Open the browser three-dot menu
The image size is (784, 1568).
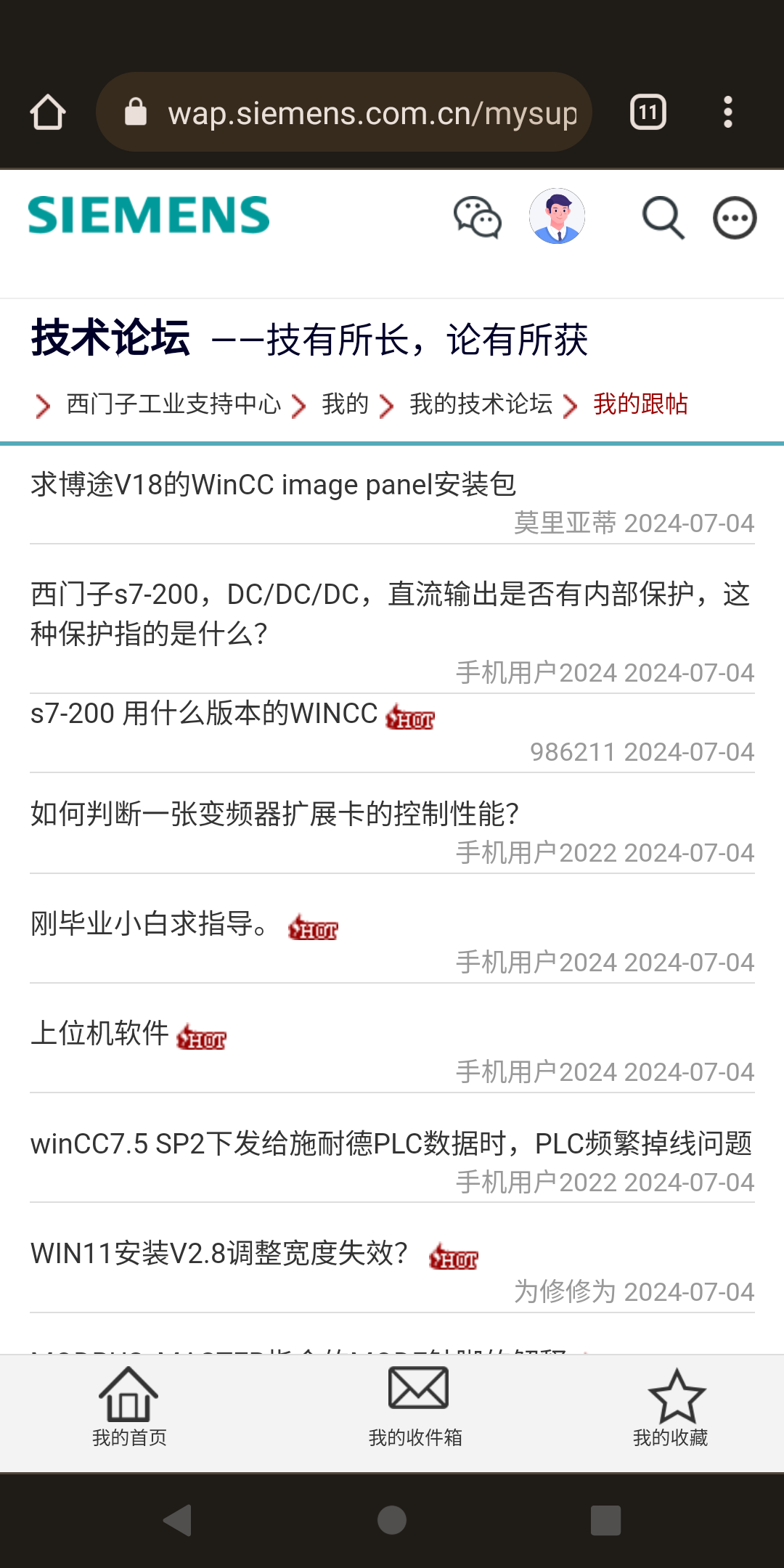[728, 113]
